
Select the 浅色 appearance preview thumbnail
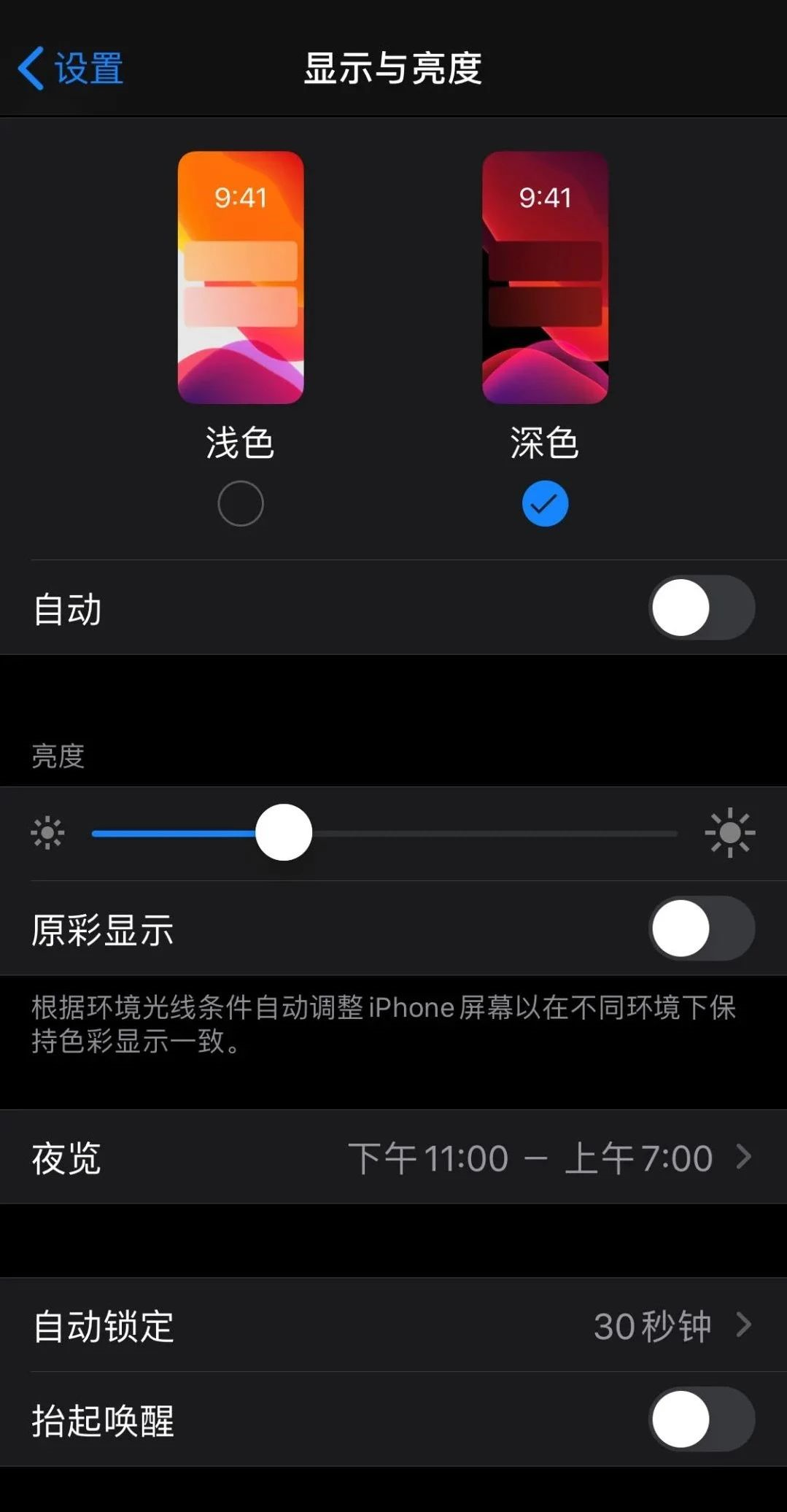click(240, 276)
